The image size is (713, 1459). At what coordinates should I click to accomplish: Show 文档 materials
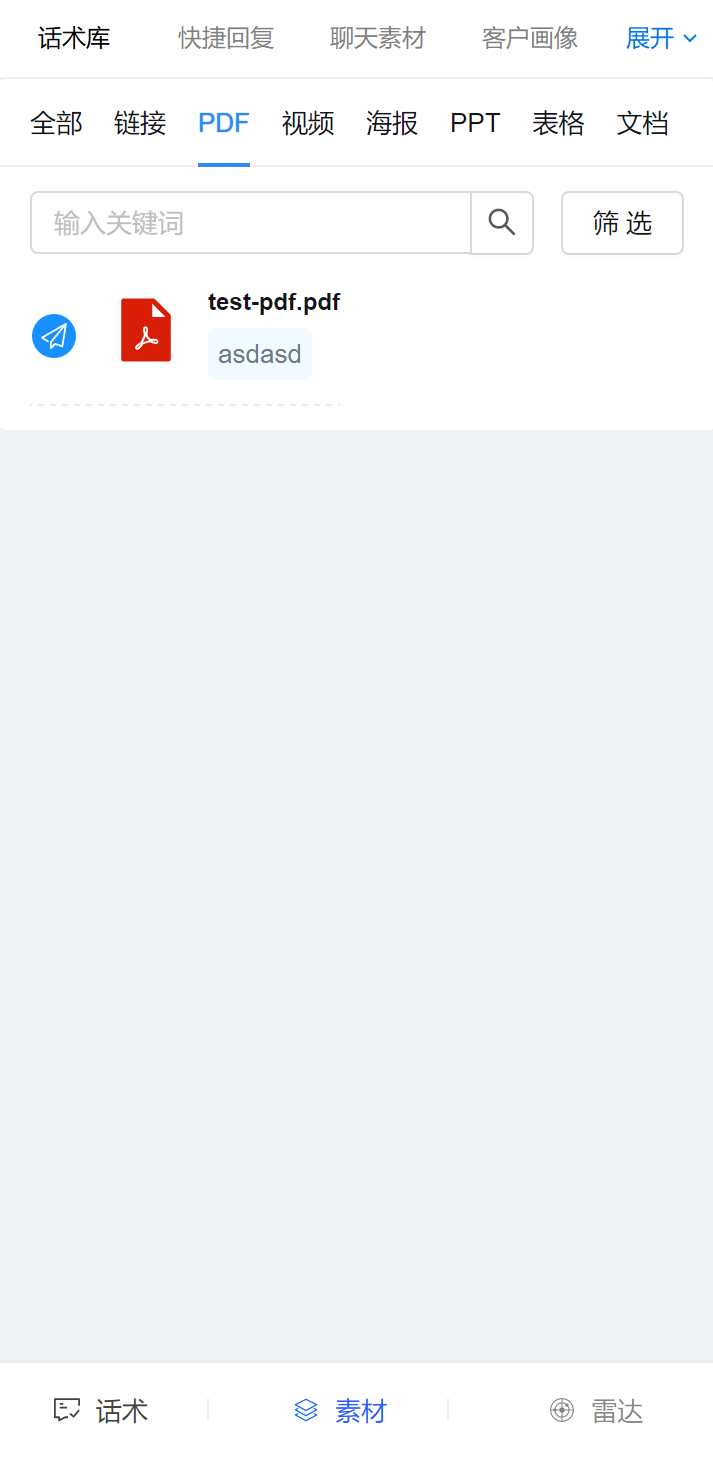(642, 124)
